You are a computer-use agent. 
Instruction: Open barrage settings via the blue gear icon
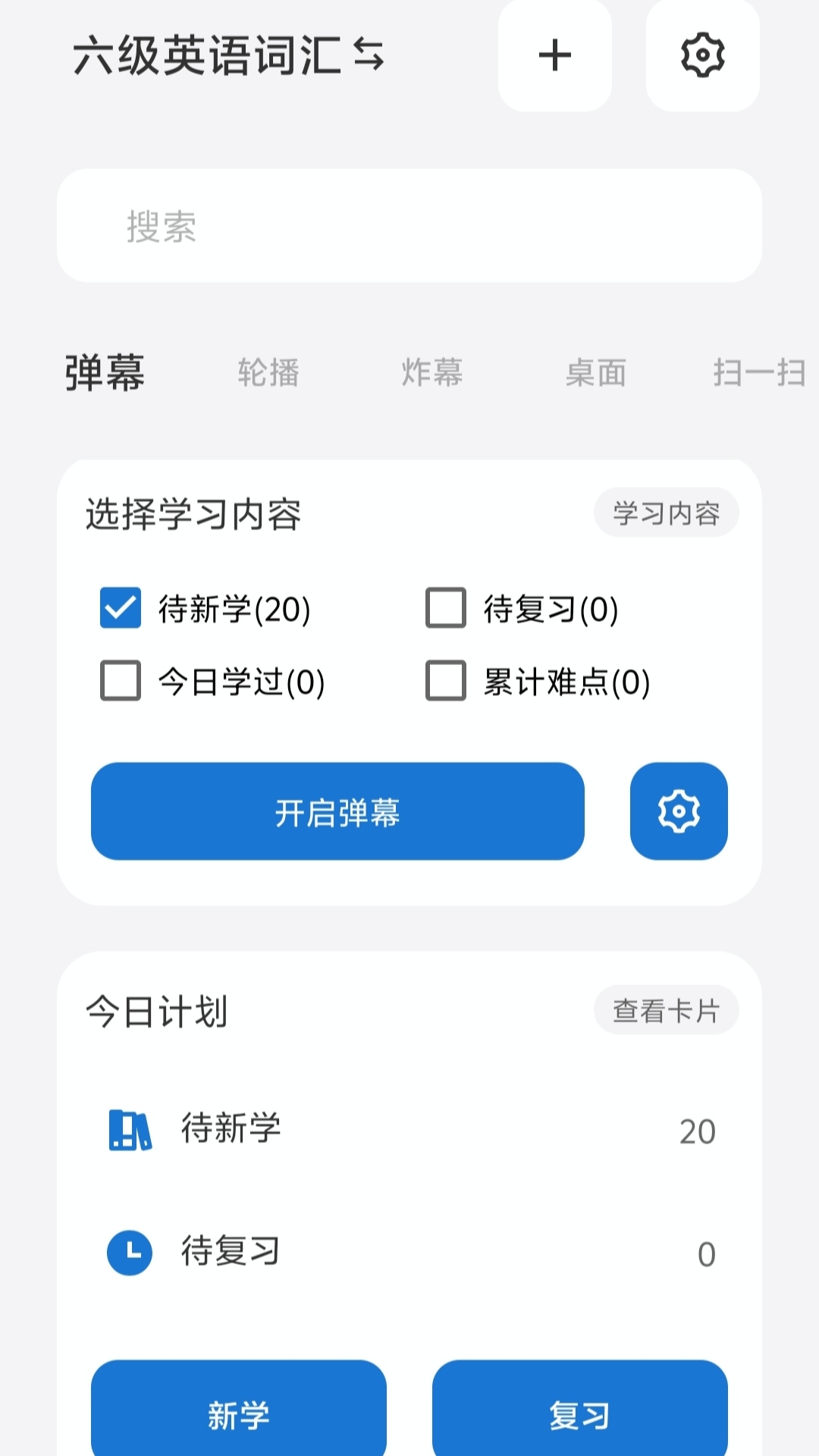tap(678, 811)
